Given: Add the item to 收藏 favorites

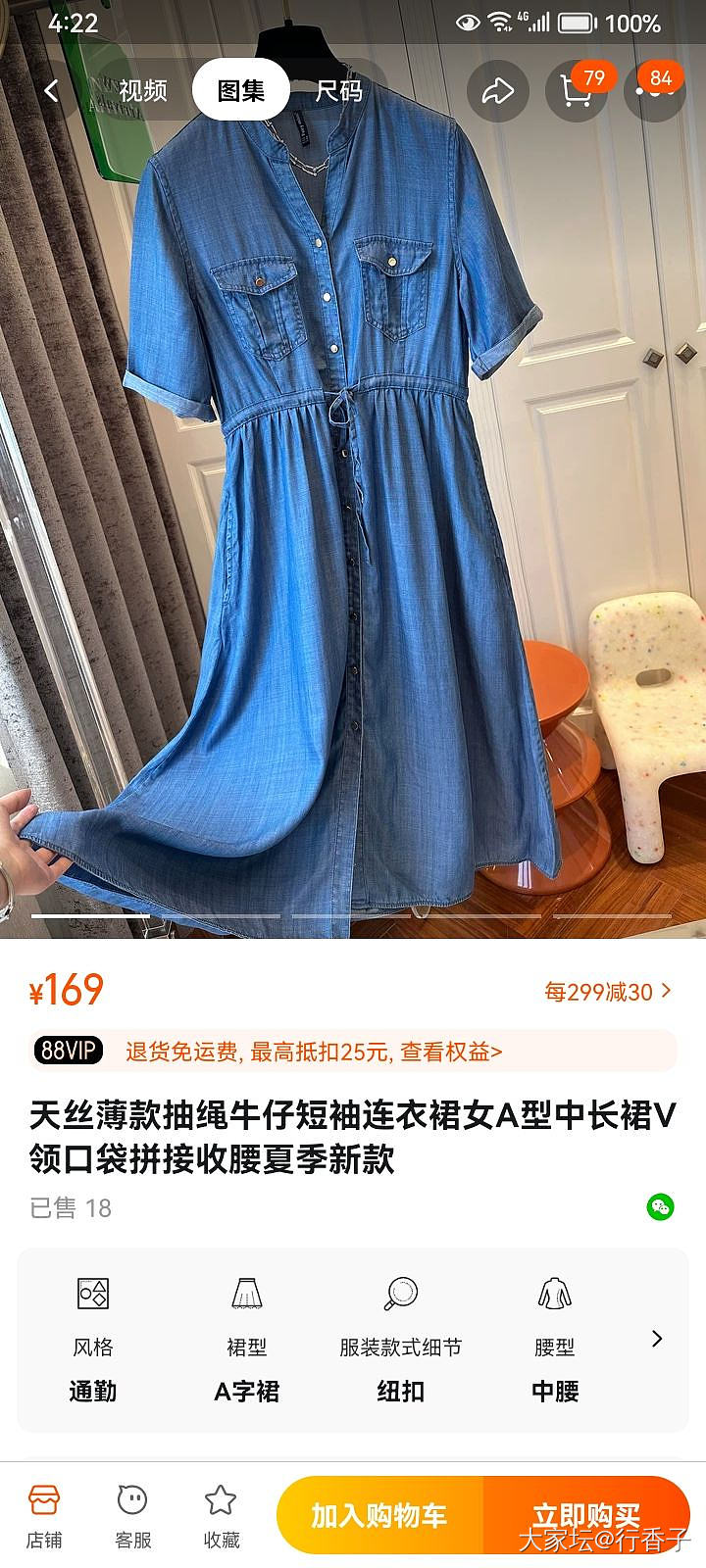Looking at the screenshot, I should click(221, 1515).
